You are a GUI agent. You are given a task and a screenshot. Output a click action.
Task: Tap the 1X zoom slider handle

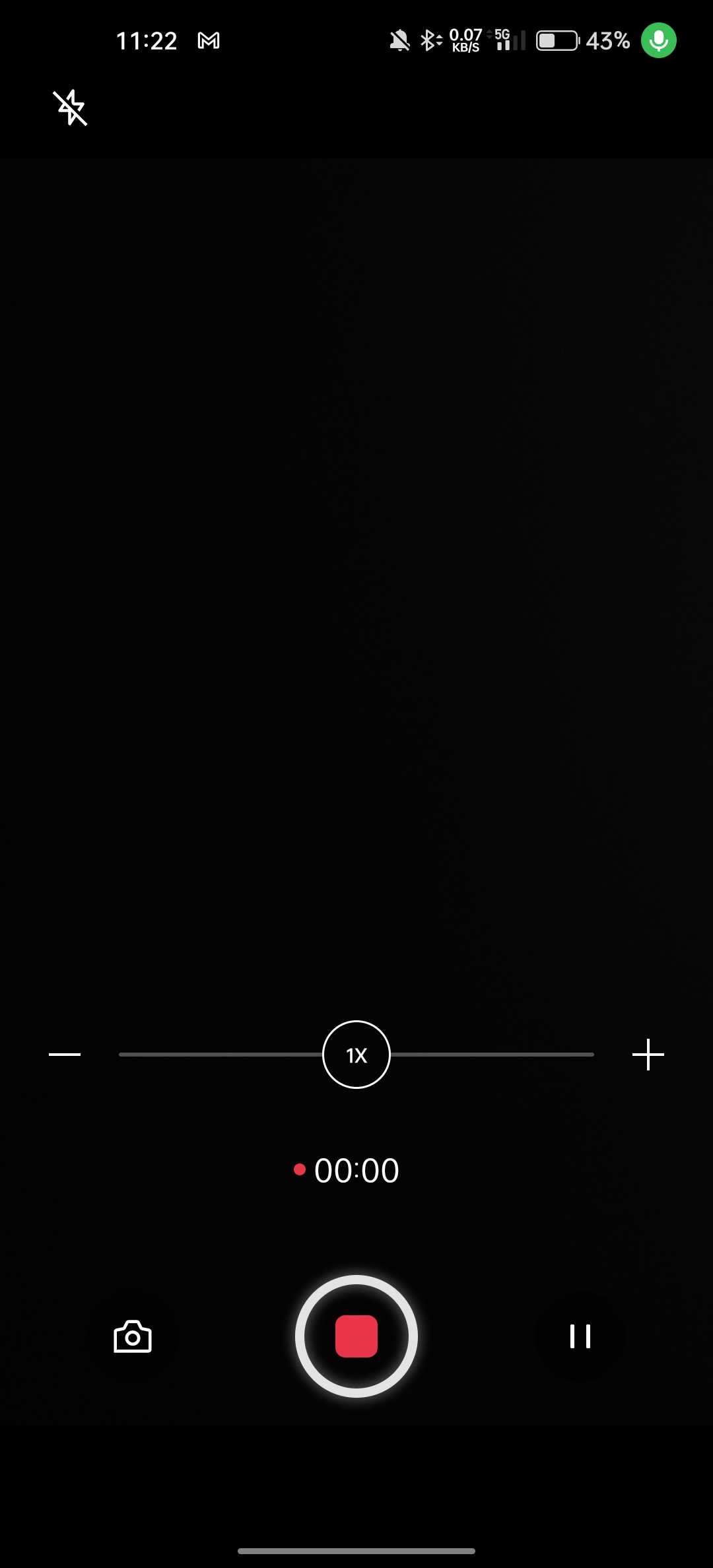pyautogui.click(x=356, y=1055)
